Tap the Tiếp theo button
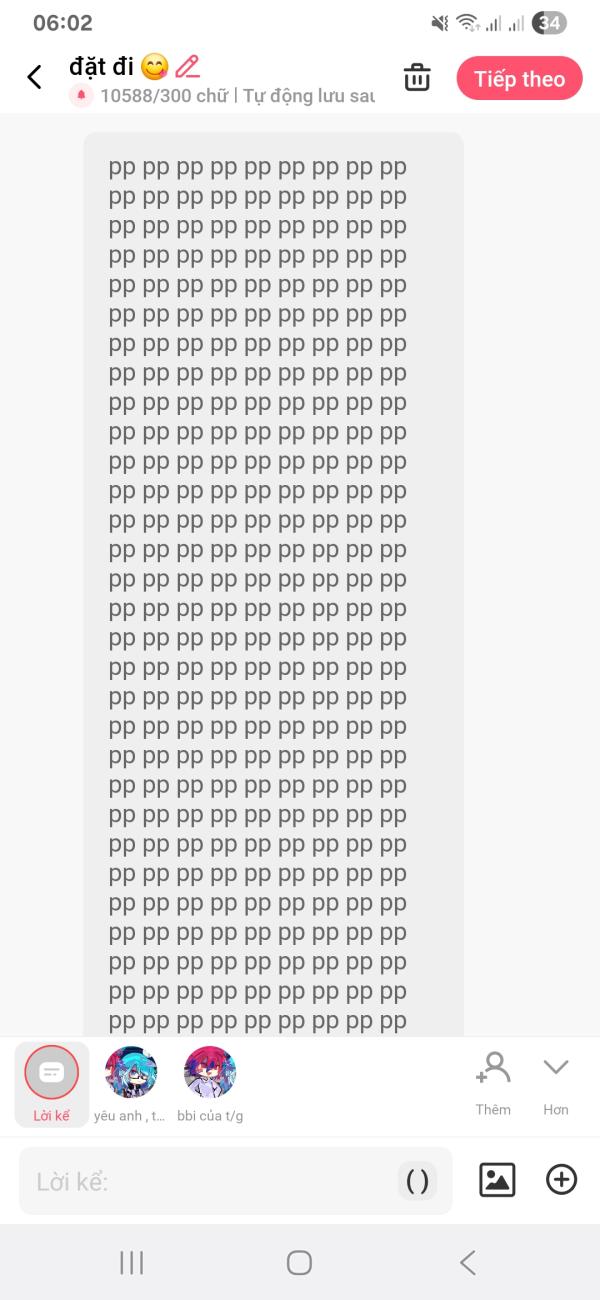The image size is (600, 1300). click(x=519, y=79)
